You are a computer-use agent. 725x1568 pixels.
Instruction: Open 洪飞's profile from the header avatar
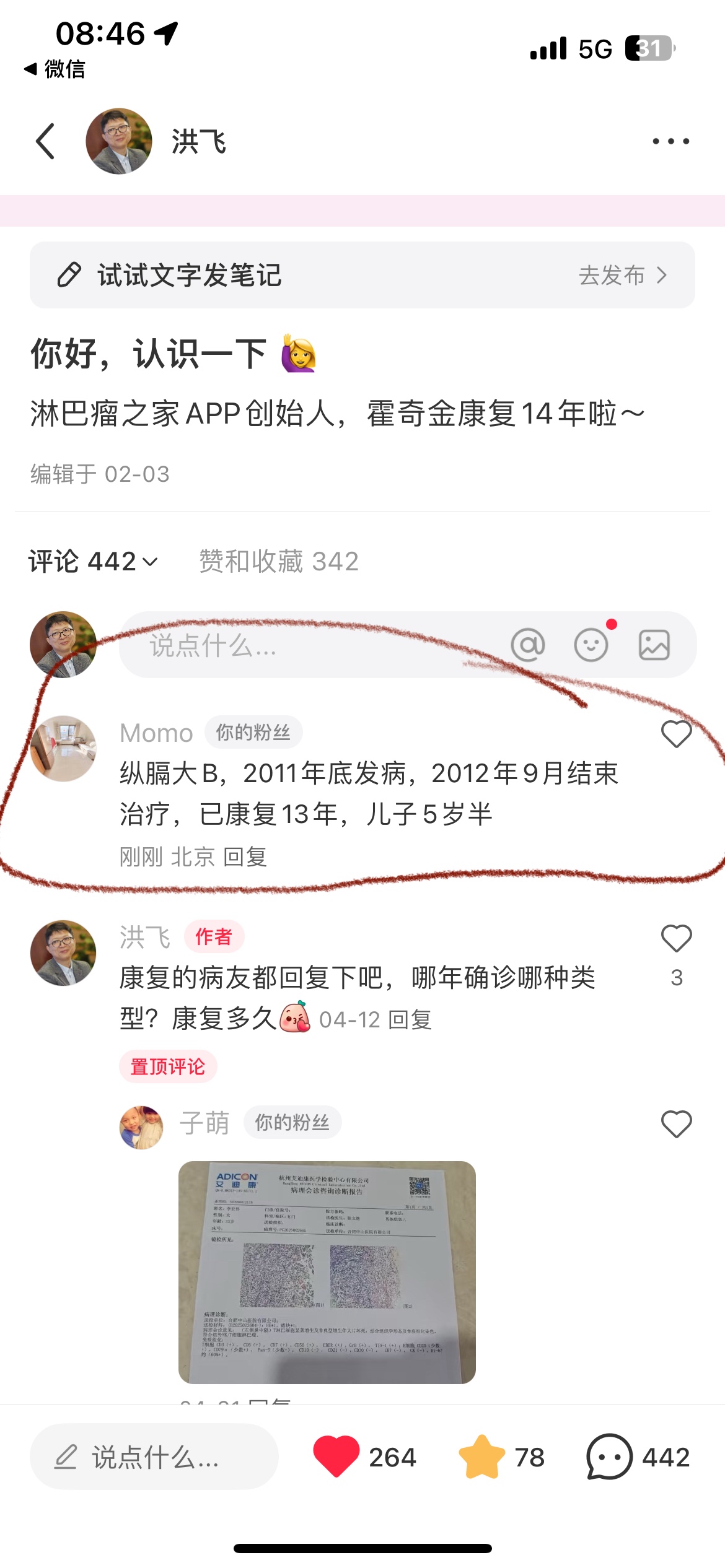(x=119, y=141)
